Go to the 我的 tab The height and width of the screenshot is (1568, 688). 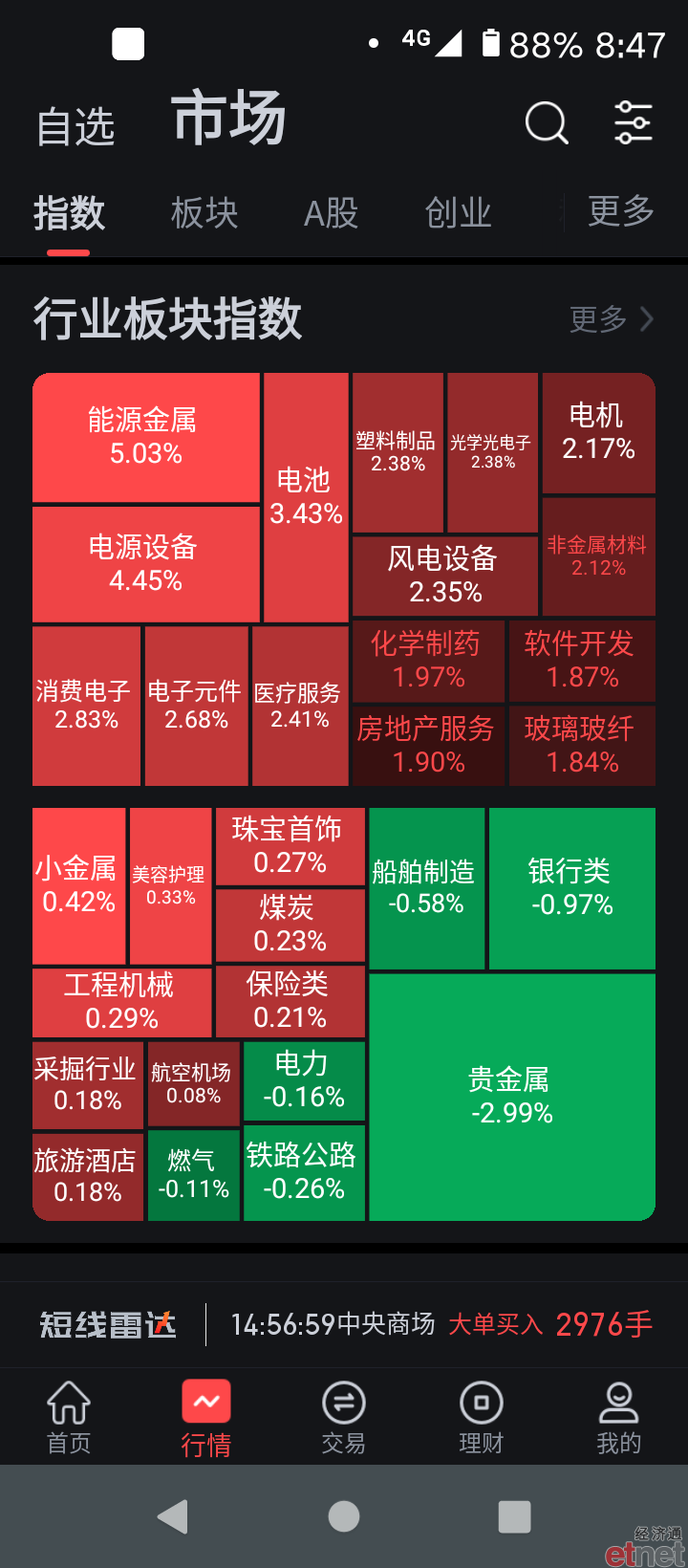pyautogui.click(x=619, y=1417)
